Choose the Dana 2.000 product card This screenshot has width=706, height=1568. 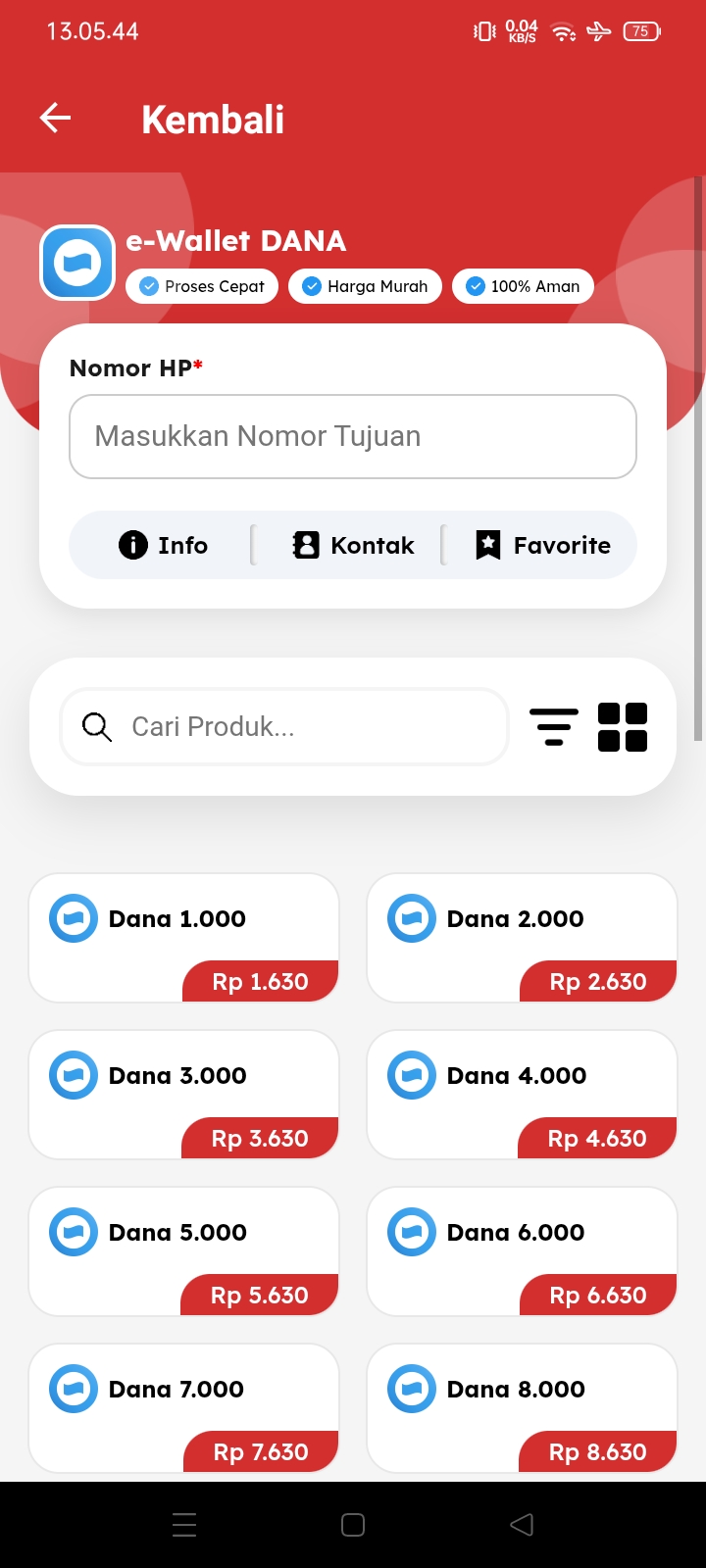(x=522, y=937)
